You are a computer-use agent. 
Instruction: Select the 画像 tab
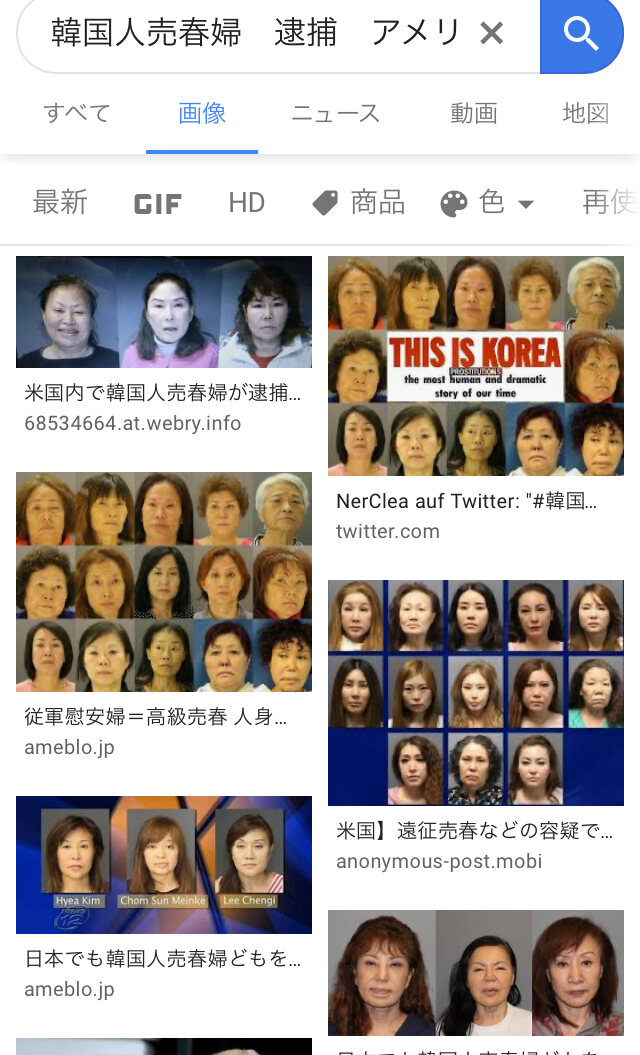point(202,114)
